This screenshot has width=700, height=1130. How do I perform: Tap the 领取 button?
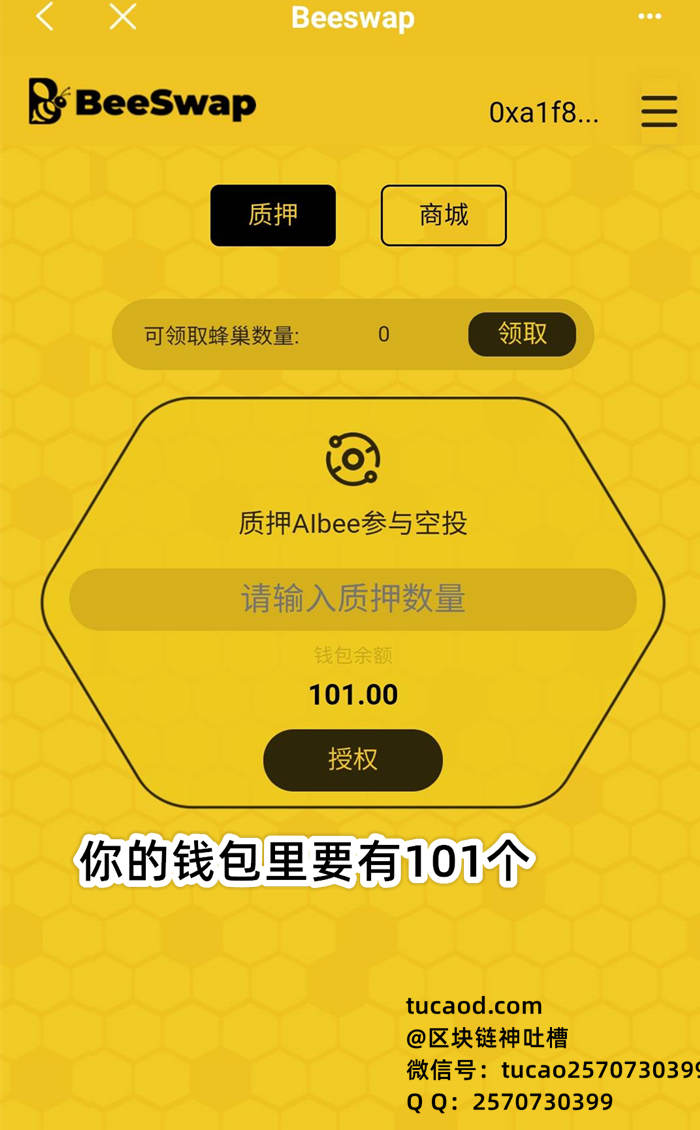[522, 334]
